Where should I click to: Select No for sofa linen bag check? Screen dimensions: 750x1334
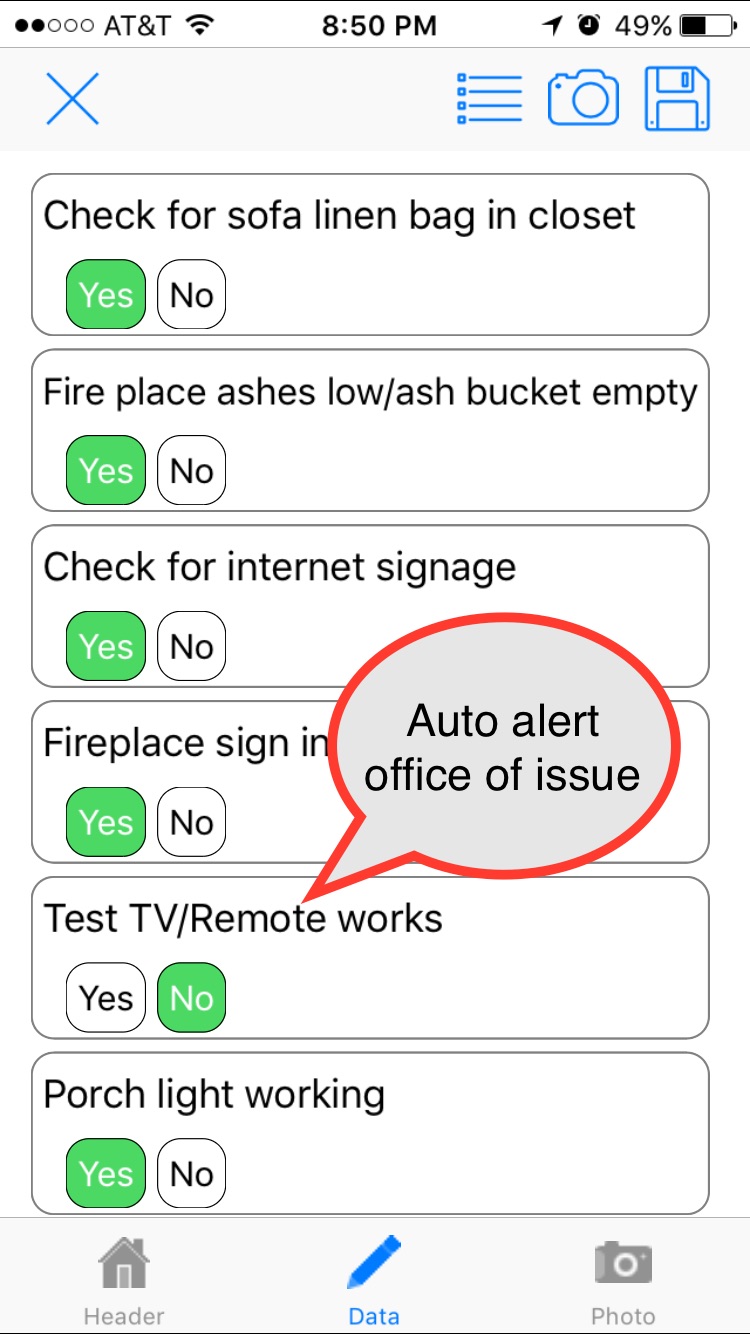191,295
